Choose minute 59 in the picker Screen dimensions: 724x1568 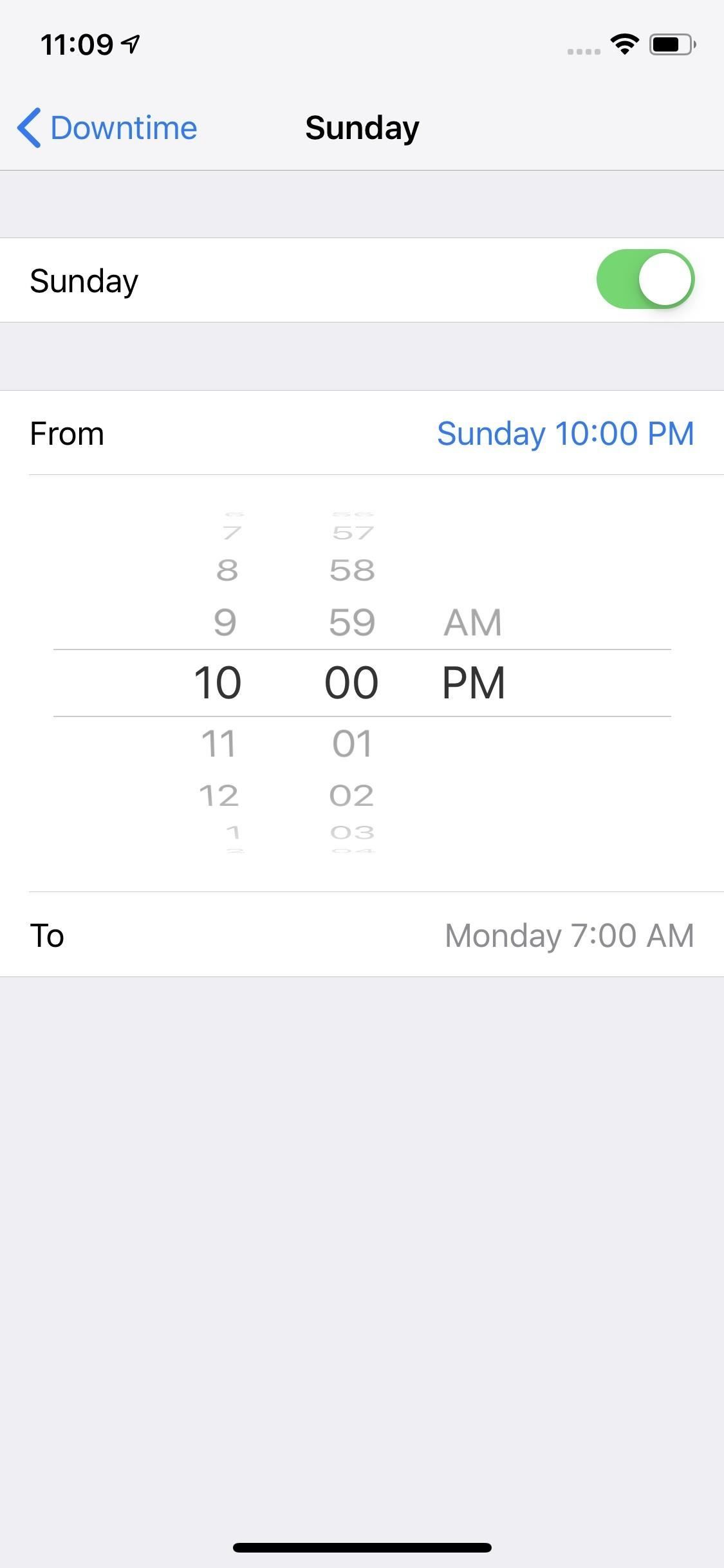tap(352, 622)
